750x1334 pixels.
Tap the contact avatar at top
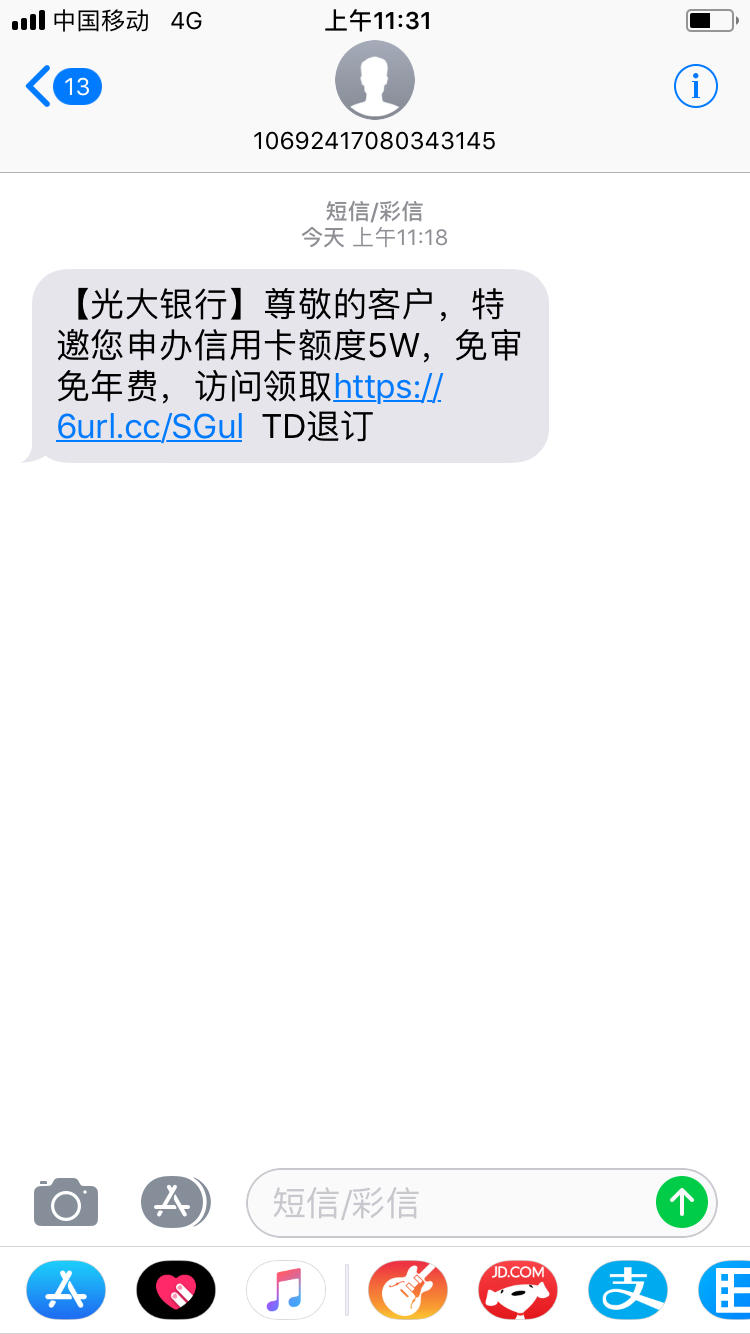(x=375, y=80)
